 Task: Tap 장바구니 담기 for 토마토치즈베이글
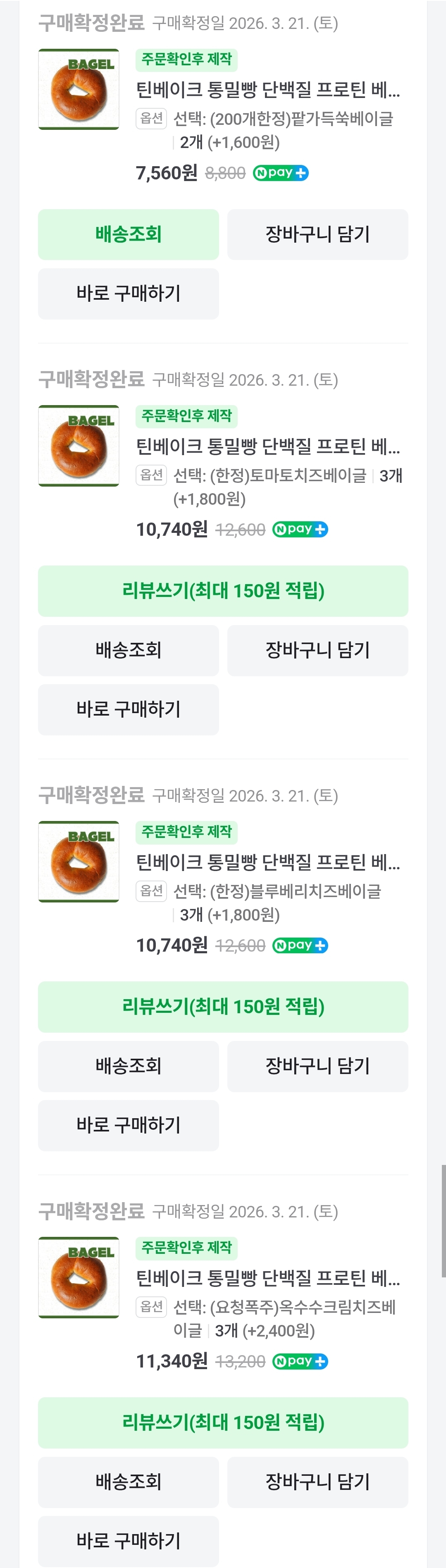[x=317, y=650]
